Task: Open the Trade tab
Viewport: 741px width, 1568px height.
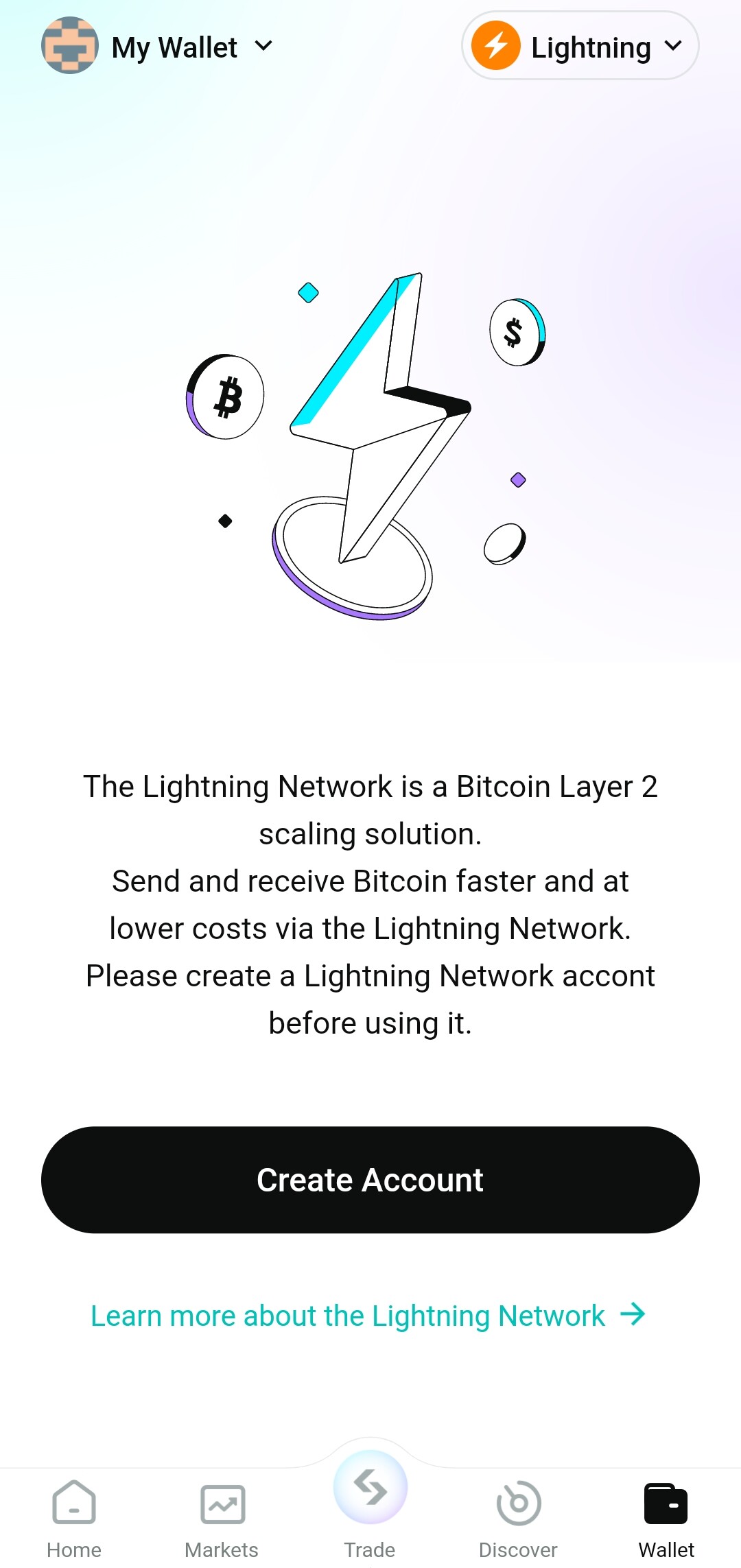Action: 370,1506
